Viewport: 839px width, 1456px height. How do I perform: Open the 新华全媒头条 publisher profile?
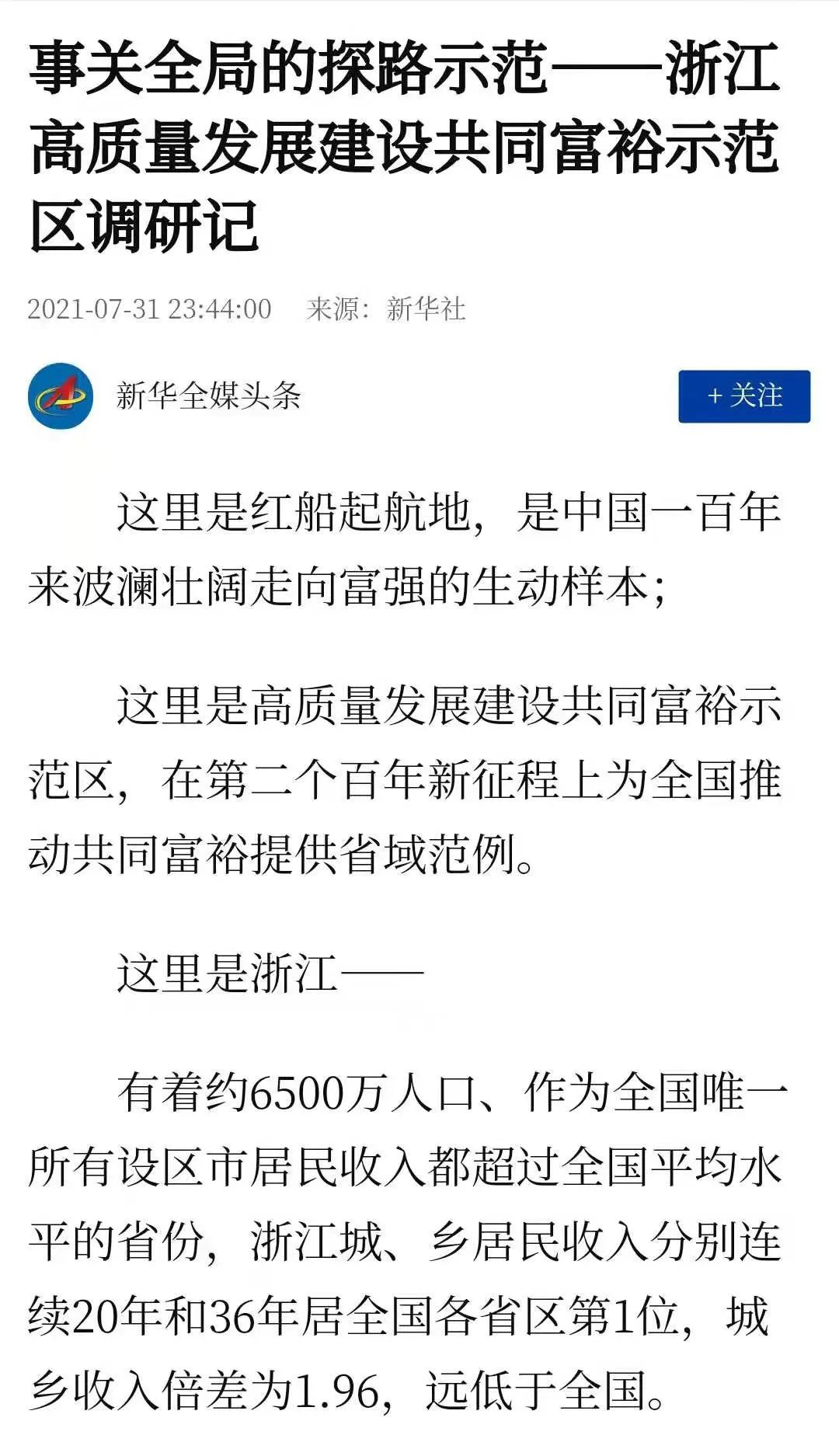[208, 396]
